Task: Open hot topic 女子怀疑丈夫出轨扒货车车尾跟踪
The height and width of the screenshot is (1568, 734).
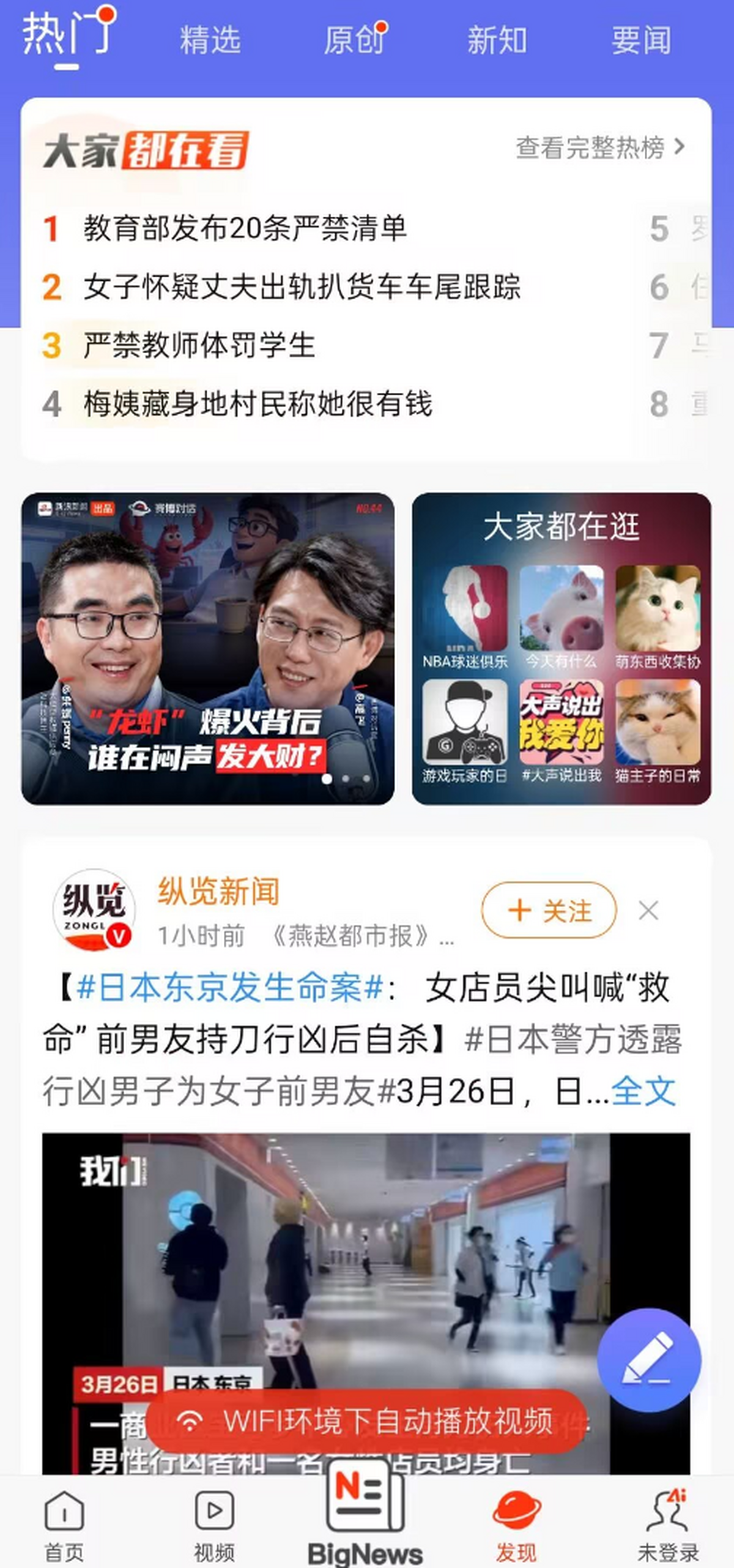Action: tap(302, 287)
